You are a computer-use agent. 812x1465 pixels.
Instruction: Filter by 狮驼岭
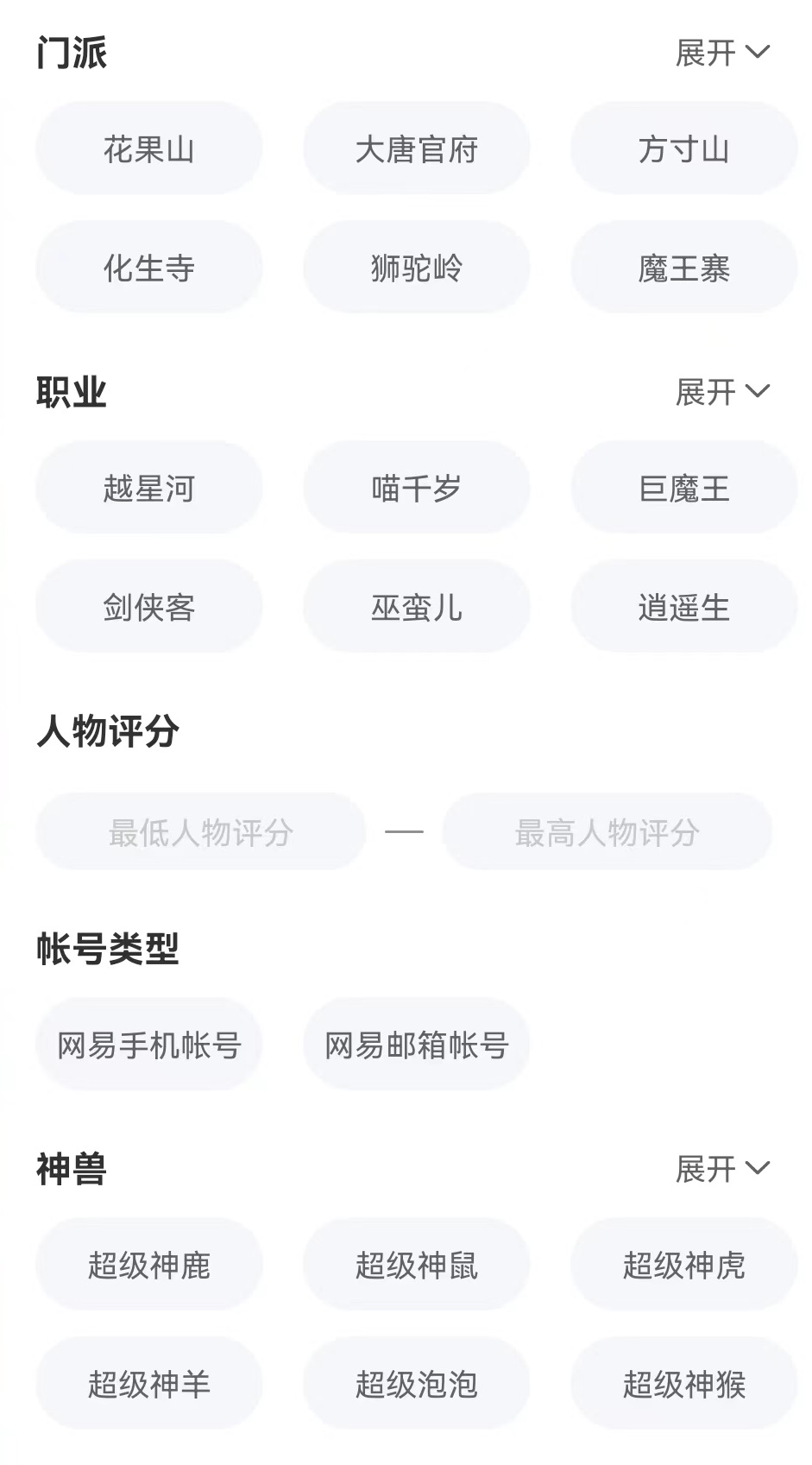[x=416, y=268]
